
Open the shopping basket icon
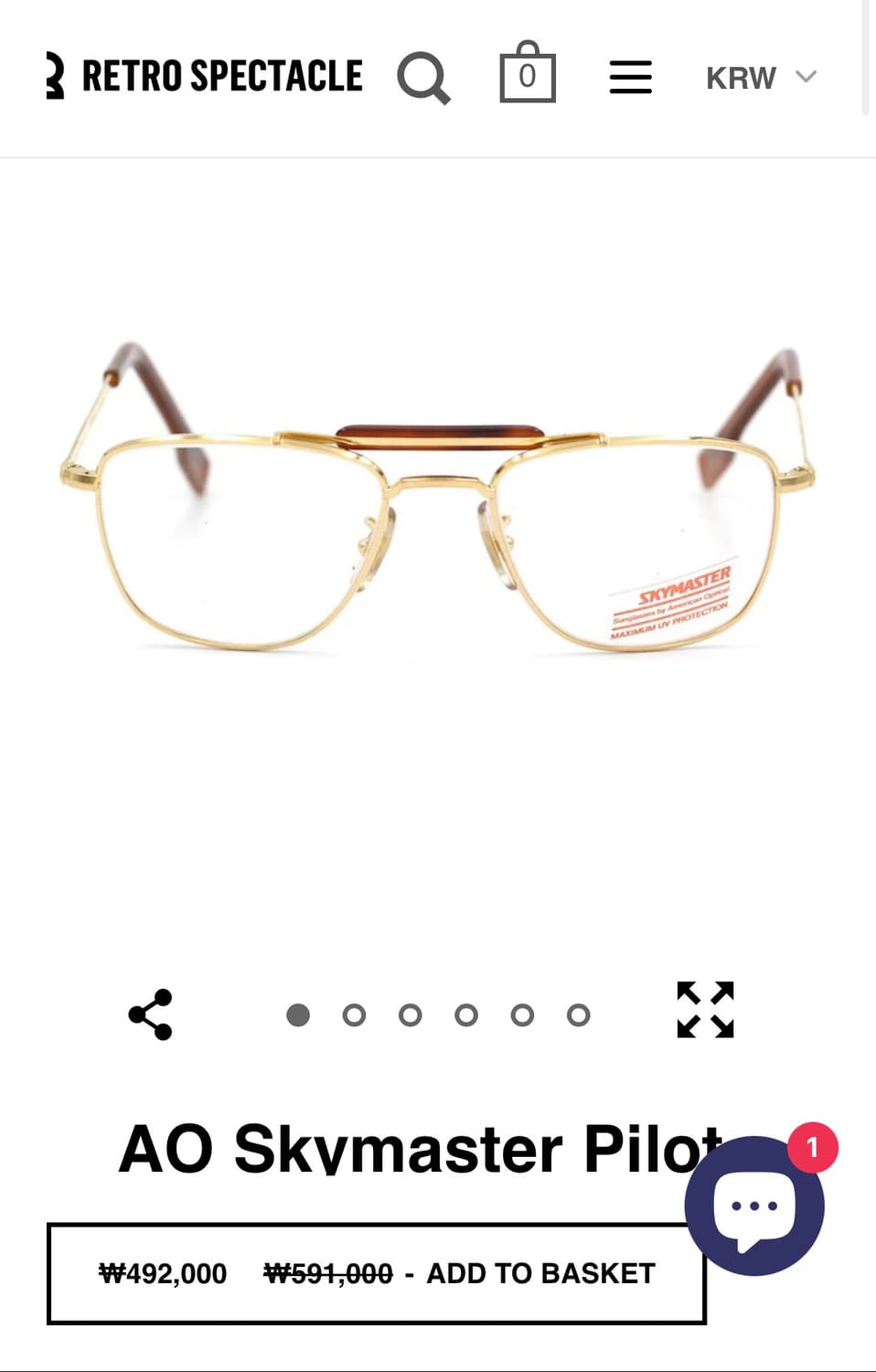coord(526,76)
